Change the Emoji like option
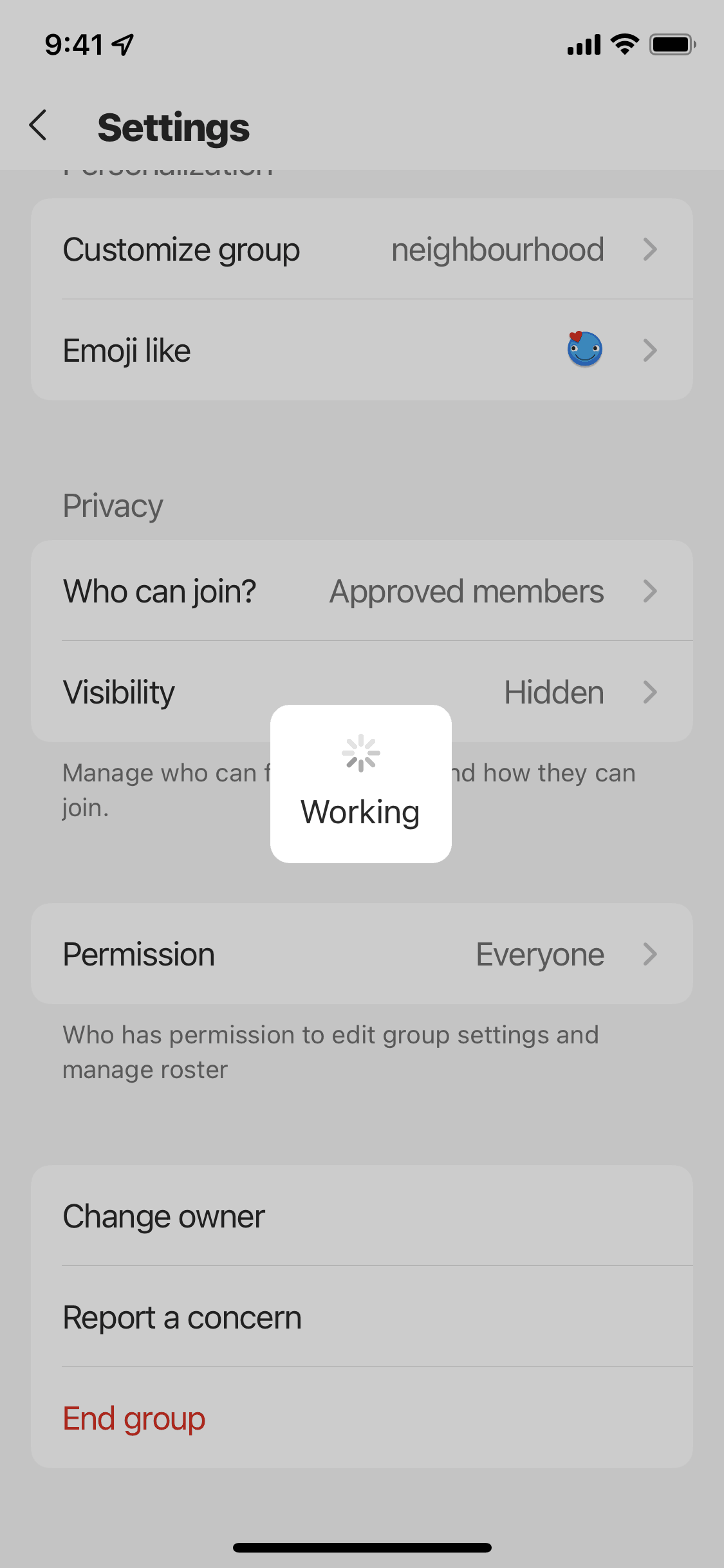The image size is (724, 1568). pyautogui.click(x=362, y=351)
